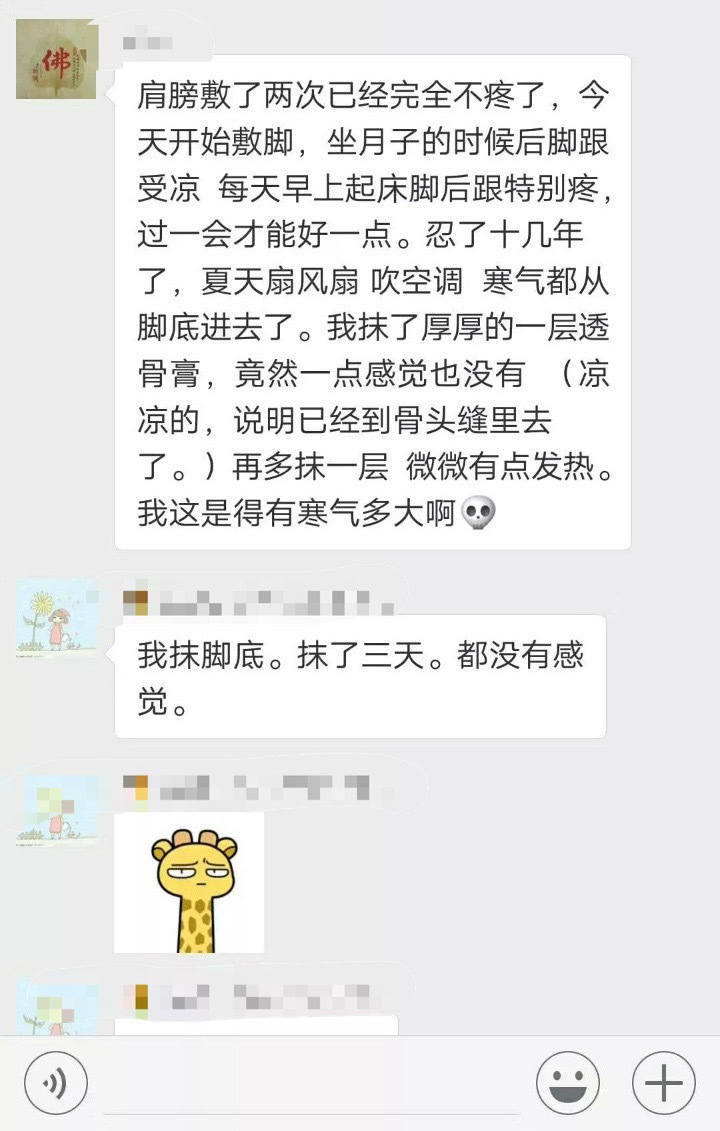Open the profile with the 佛 avatar
The width and height of the screenshot is (720, 1131).
57,58
